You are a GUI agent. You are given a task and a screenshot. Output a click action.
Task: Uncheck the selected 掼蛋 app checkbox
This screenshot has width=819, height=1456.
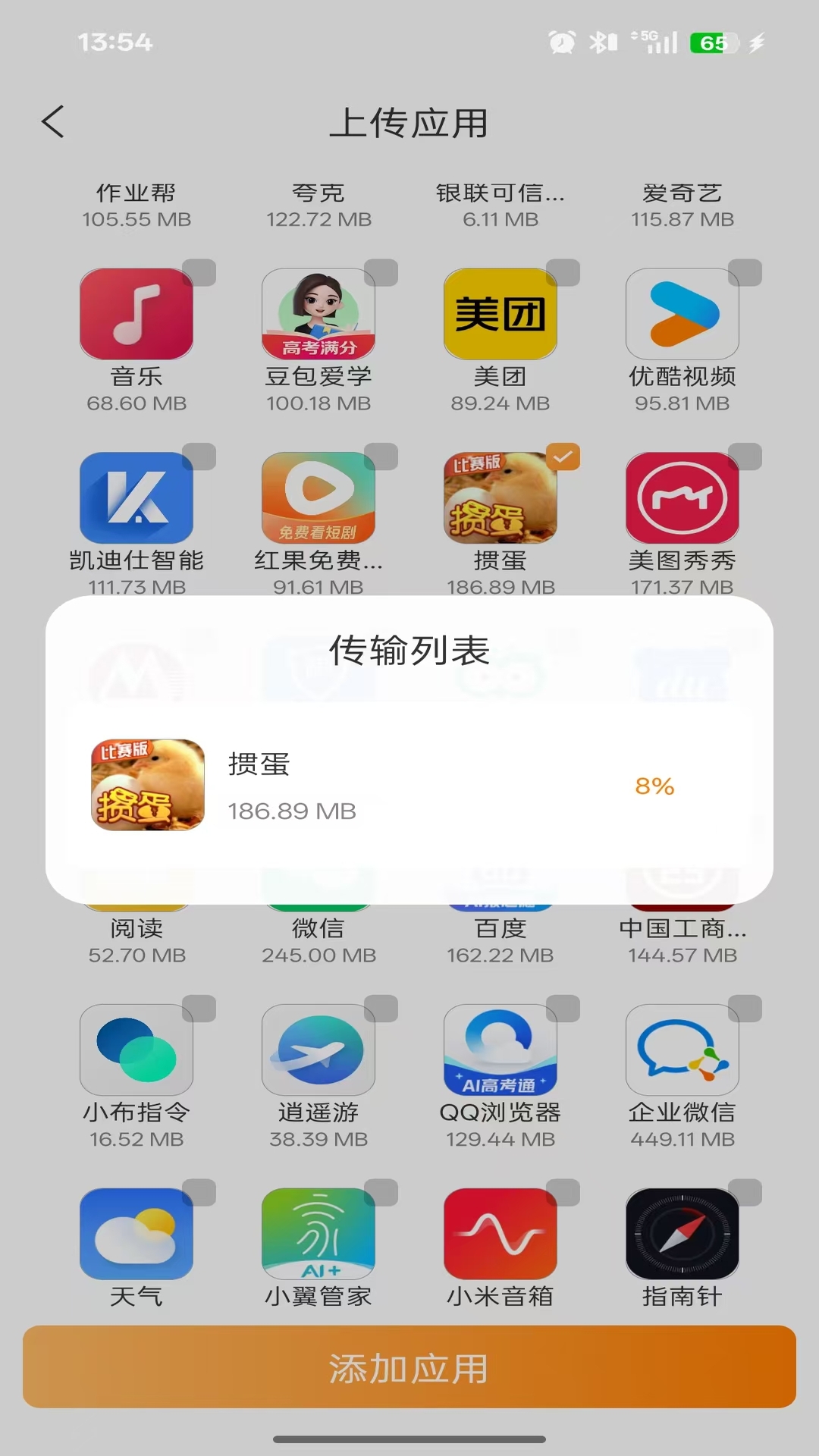coord(563,457)
